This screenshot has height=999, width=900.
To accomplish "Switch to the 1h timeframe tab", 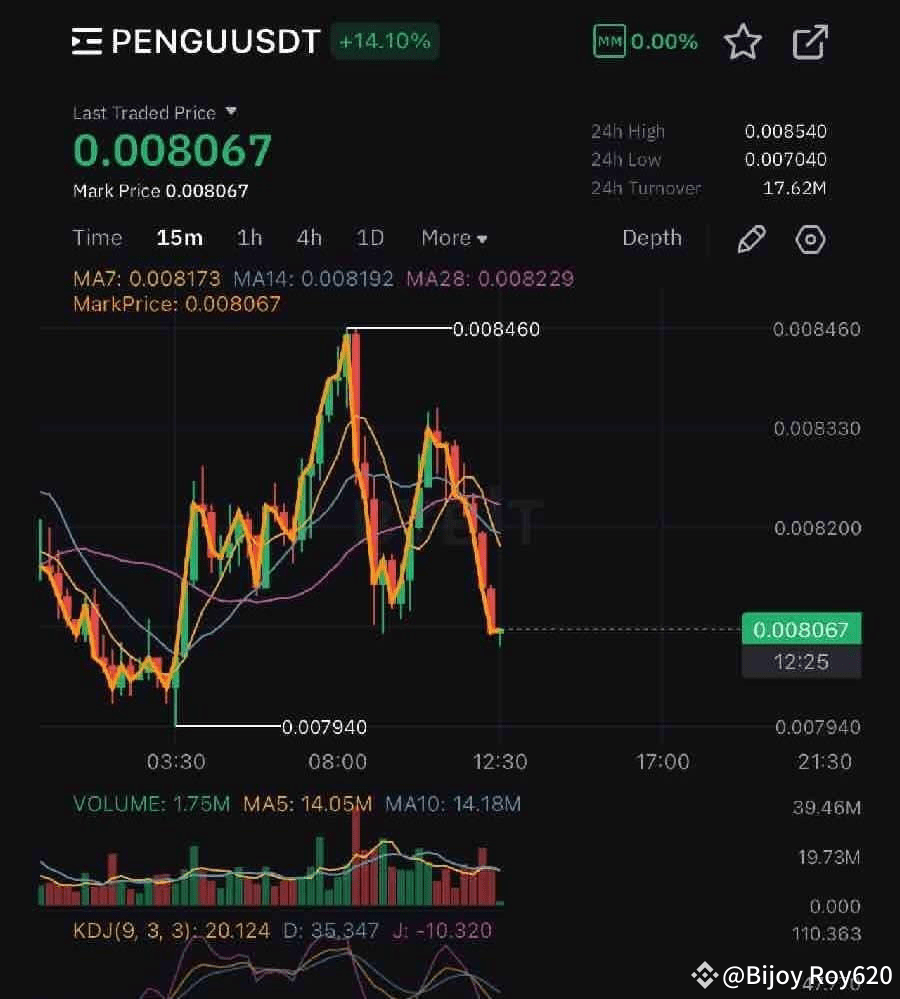I will point(249,238).
